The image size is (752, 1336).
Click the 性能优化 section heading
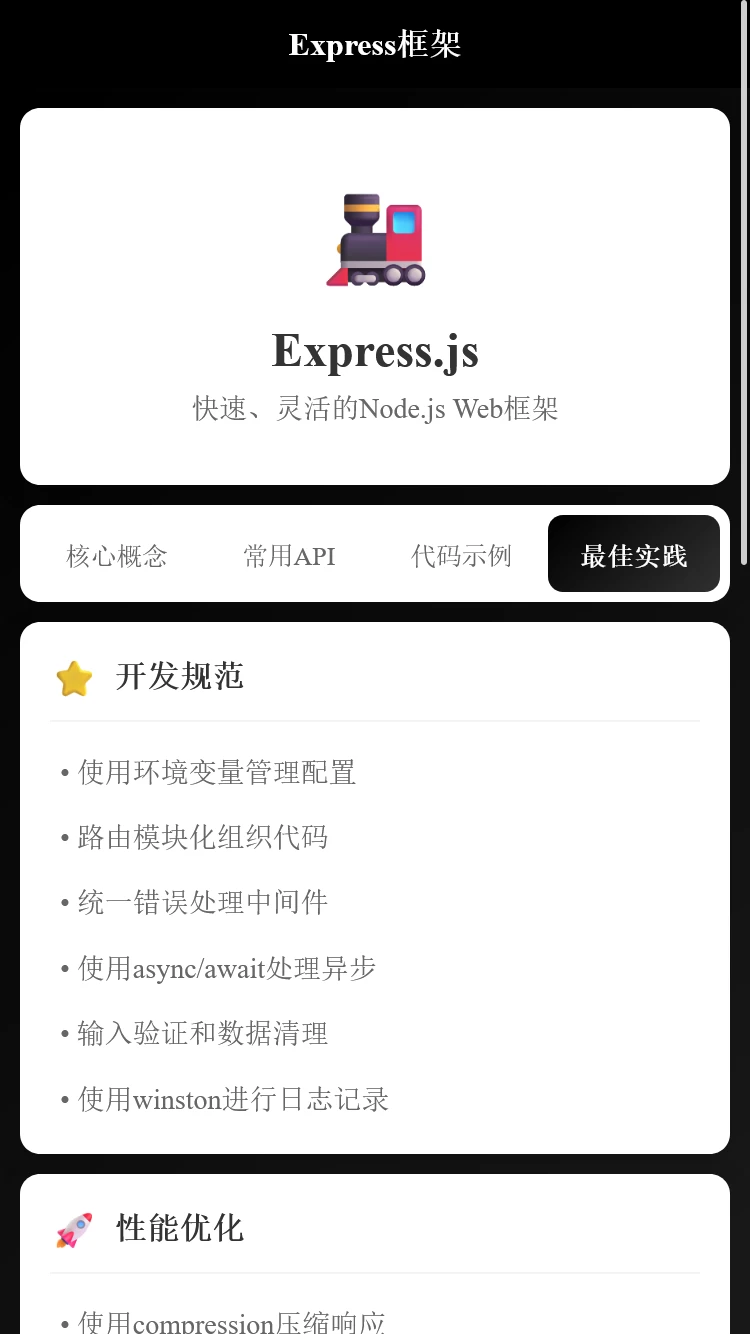click(180, 1229)
